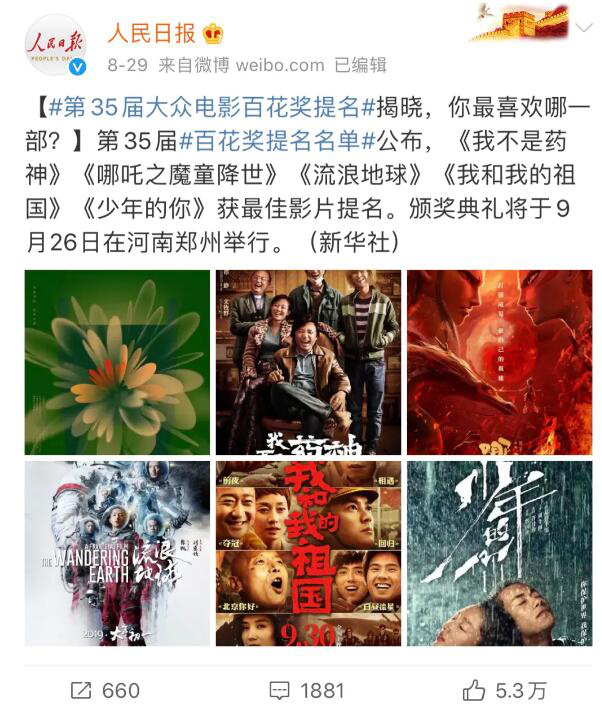The width and height of the screenshot is (602, 708).
Task: View the red 哪吒 poster image
Action: [x=499, y=362]
